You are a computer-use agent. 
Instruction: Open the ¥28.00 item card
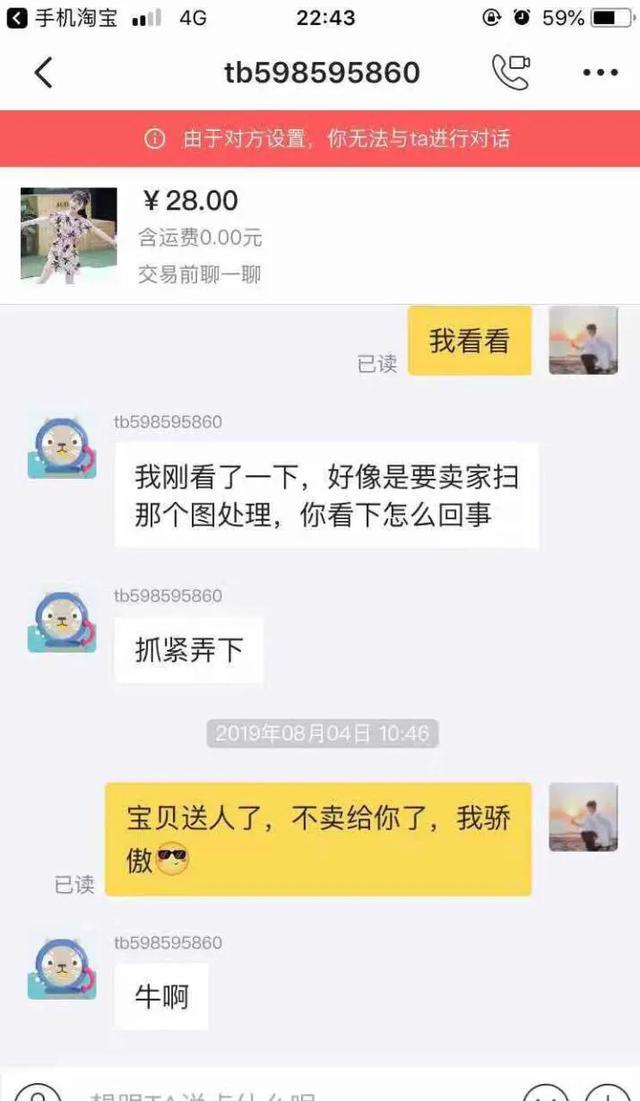(x=320, y=235)
